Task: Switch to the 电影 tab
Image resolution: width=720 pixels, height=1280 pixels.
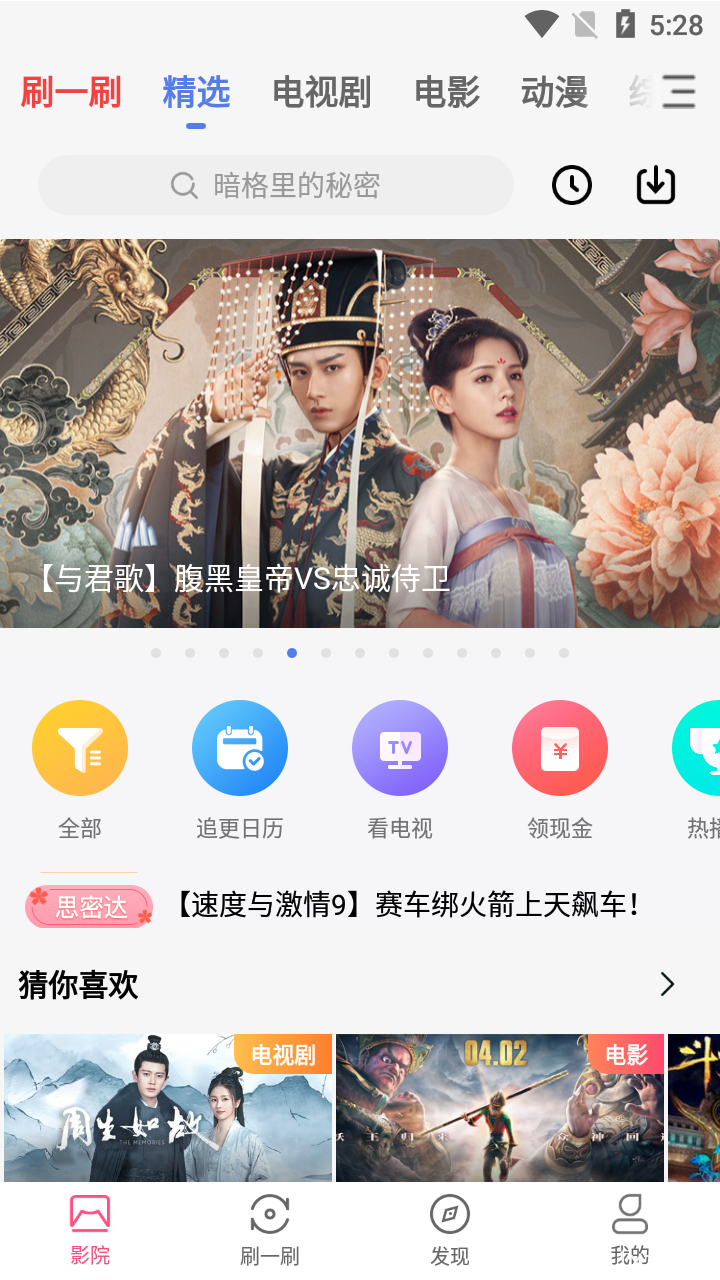Action: pyautogui.click(x=447, y=93)
